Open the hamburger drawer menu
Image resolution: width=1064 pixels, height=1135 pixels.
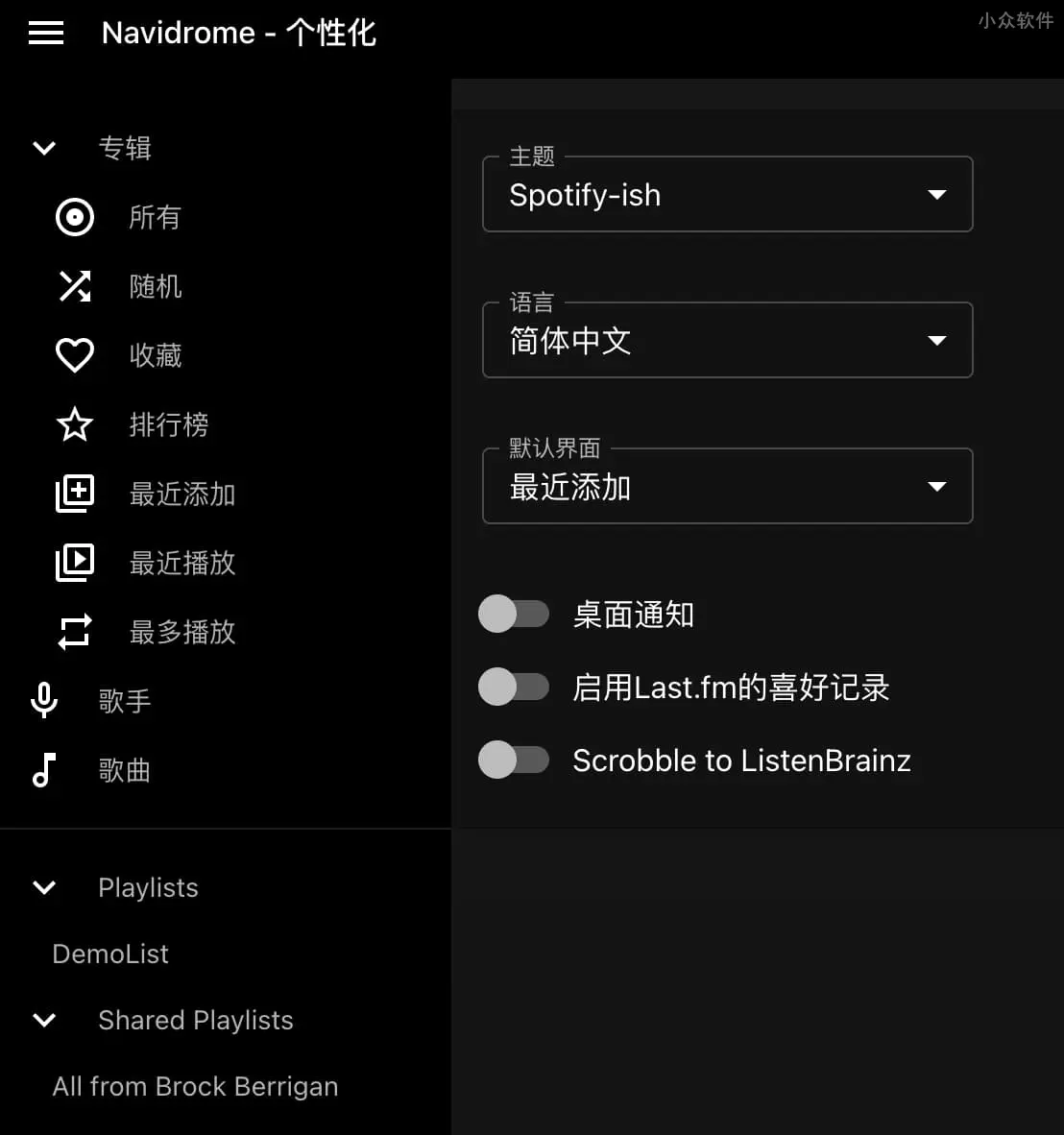click(46, 33)
